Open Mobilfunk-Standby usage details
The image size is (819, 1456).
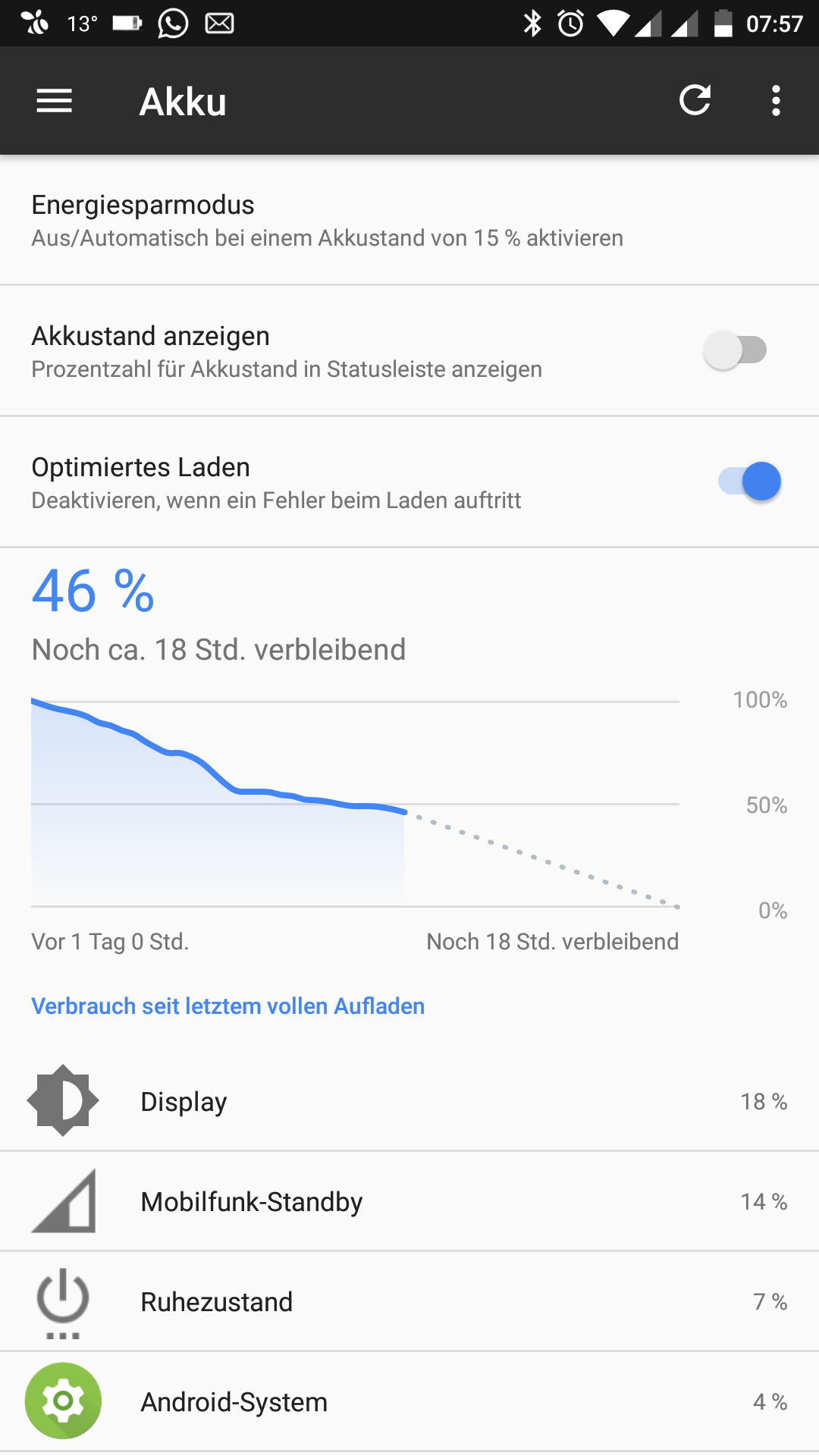(x=409, y=1201)
